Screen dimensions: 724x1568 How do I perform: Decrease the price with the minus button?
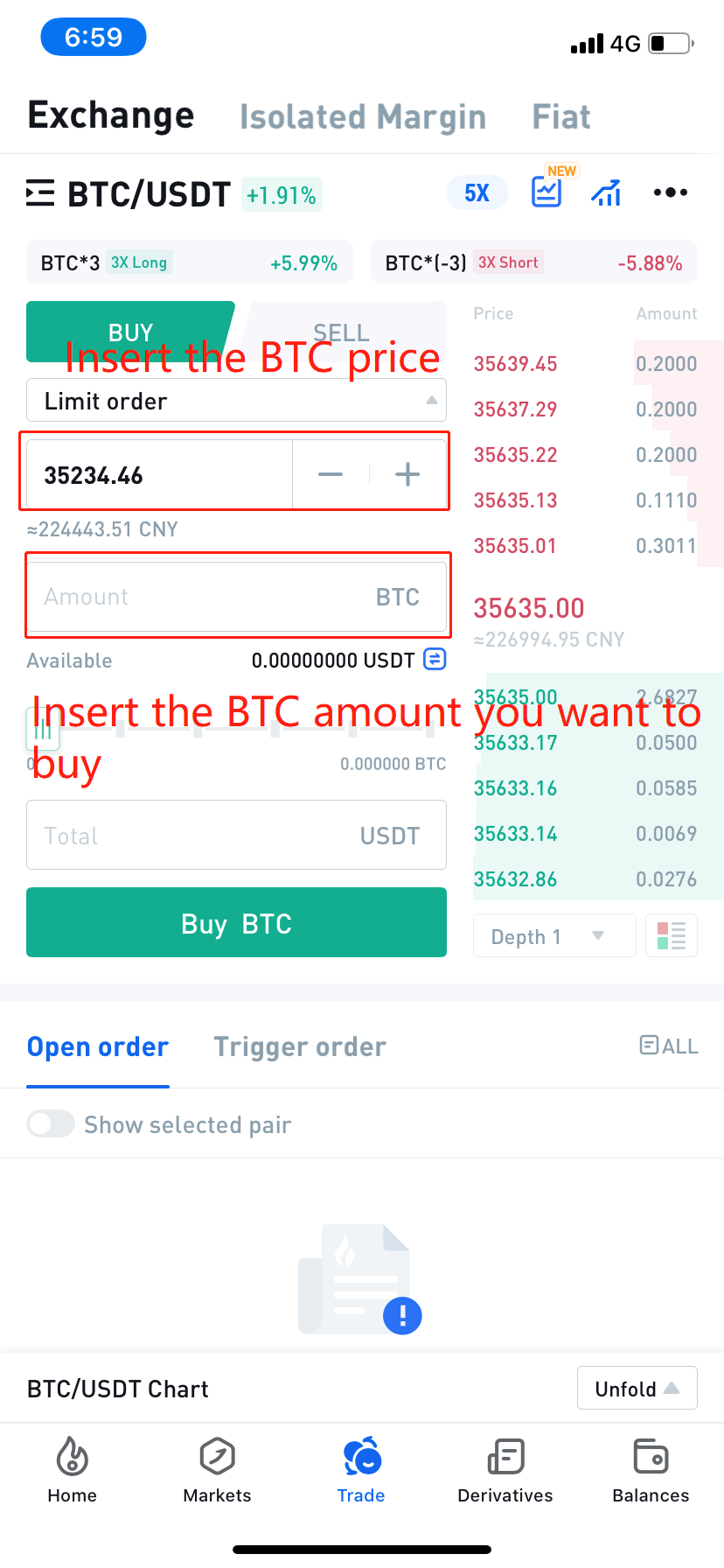(331, 475)
